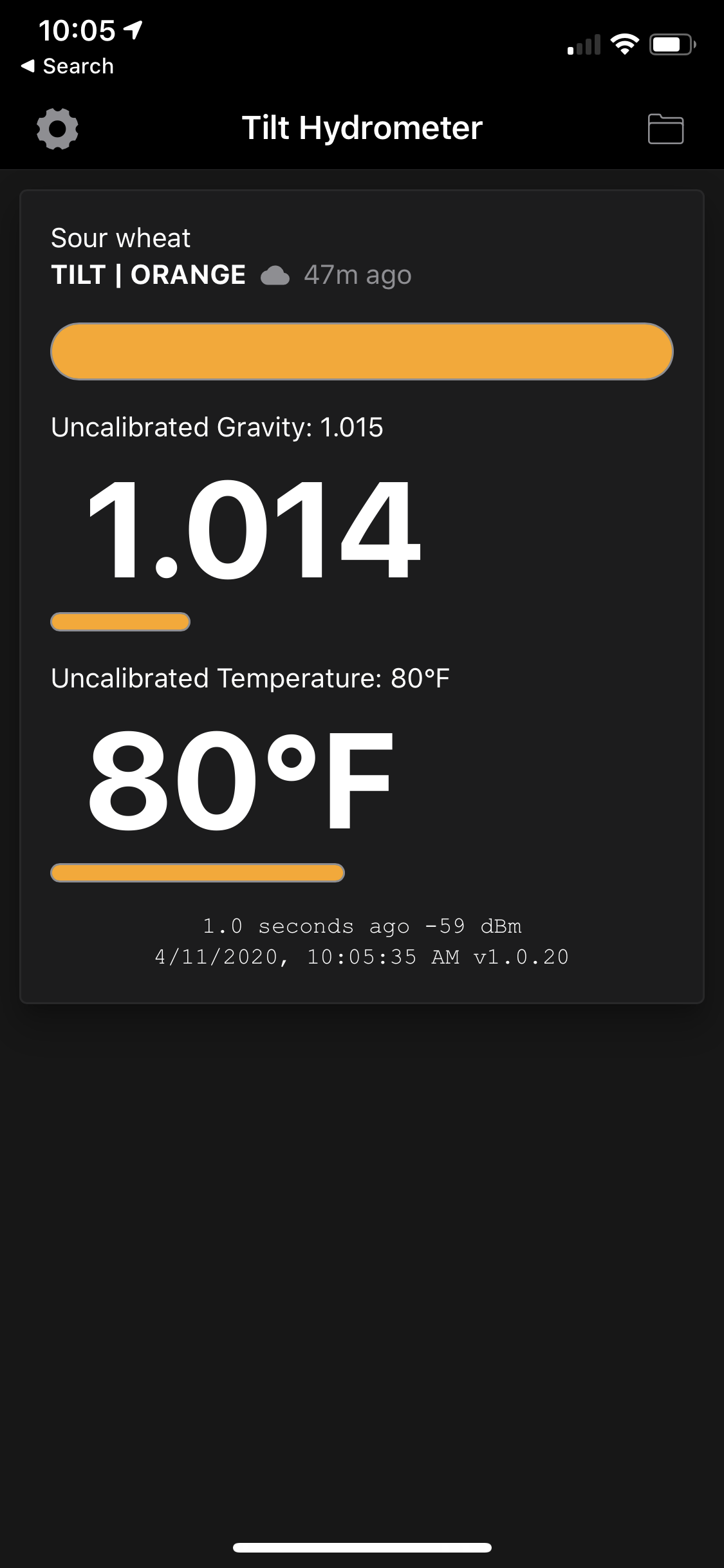Open the settings gear

coord(57,129)
